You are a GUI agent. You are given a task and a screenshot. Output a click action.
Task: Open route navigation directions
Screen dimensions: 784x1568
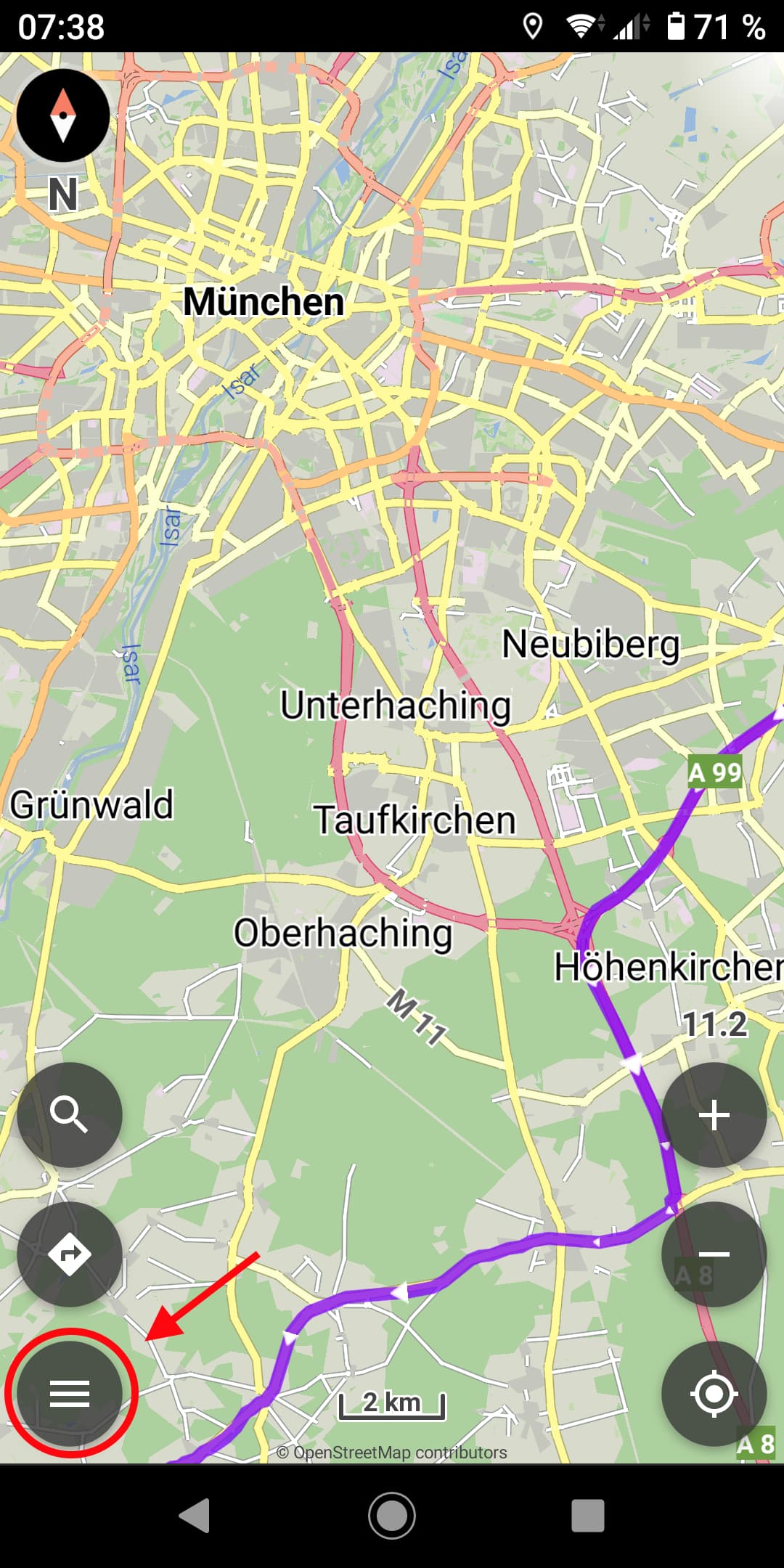pos(70,1254)
